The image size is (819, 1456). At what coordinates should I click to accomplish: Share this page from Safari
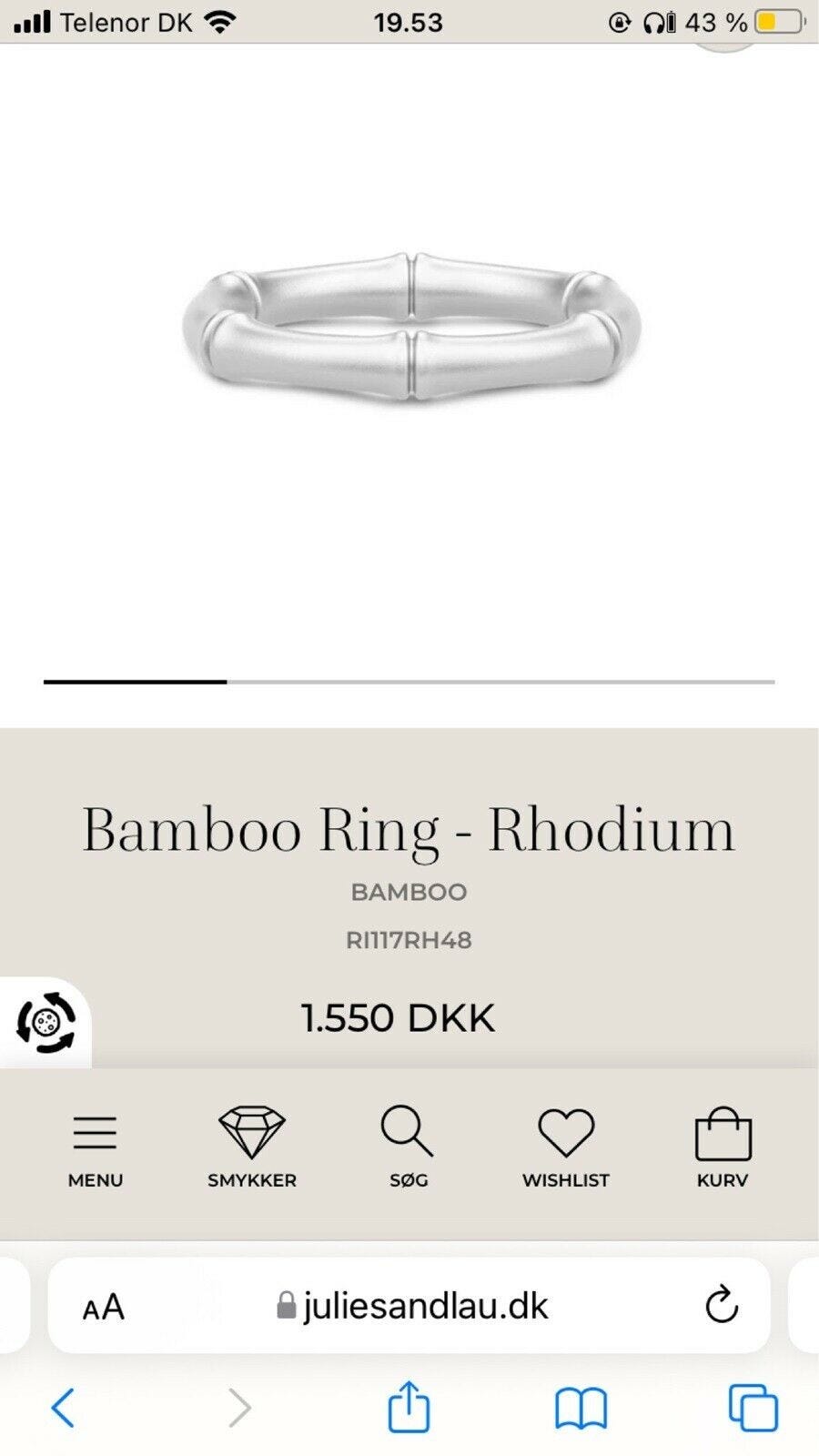tap(409, 1406)
